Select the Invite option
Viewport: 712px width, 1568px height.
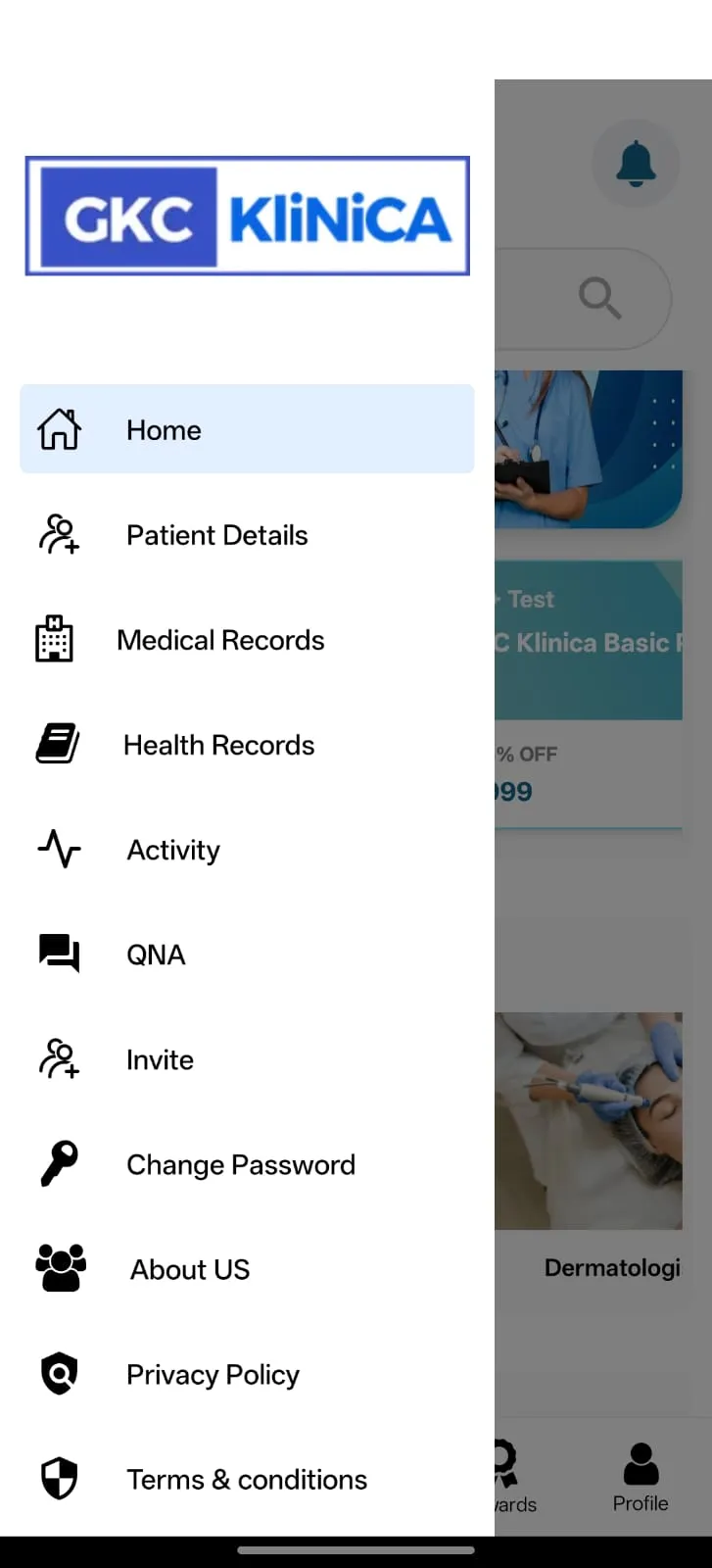point(160,1059)
